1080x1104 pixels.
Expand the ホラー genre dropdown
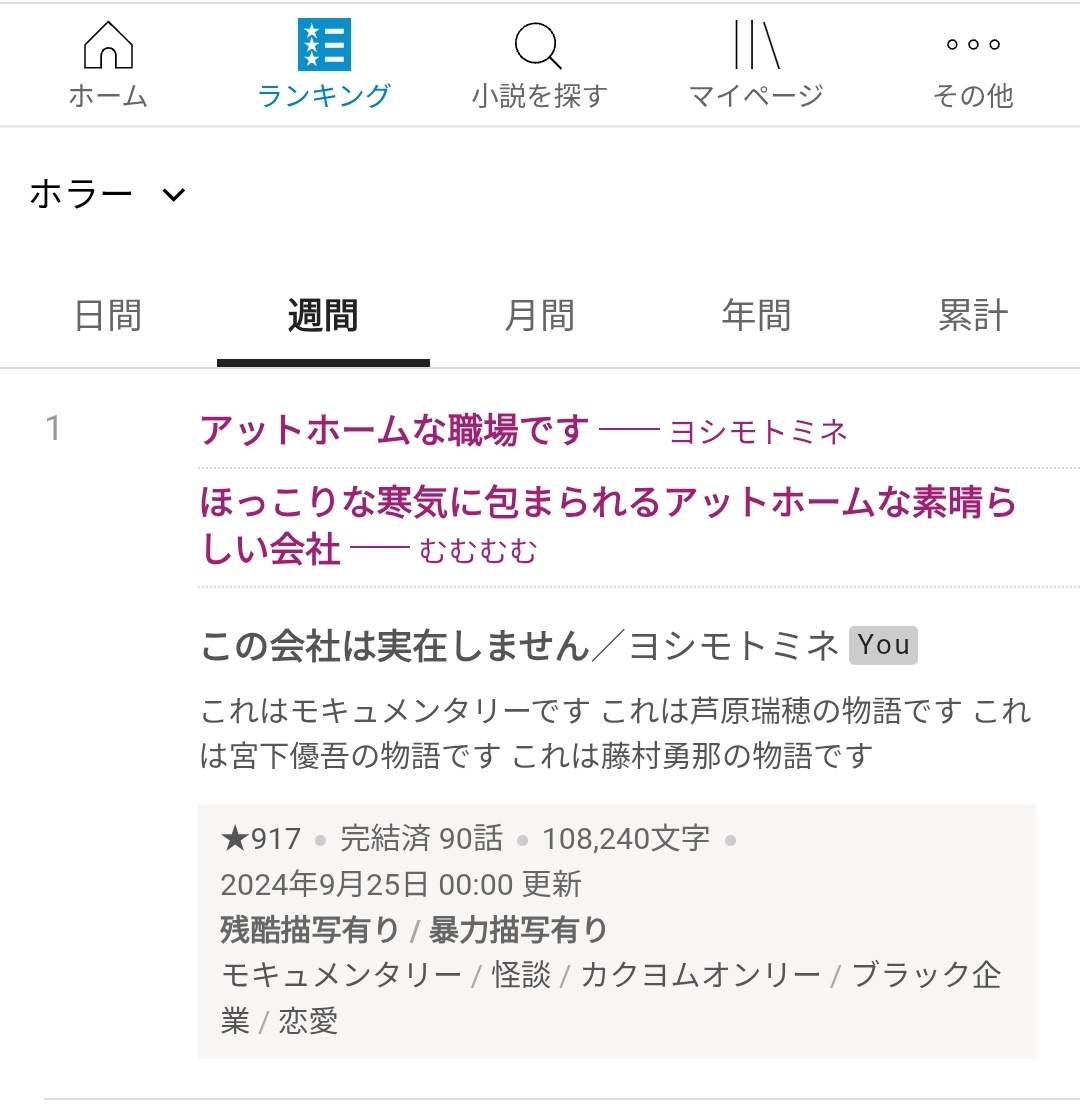108,194
